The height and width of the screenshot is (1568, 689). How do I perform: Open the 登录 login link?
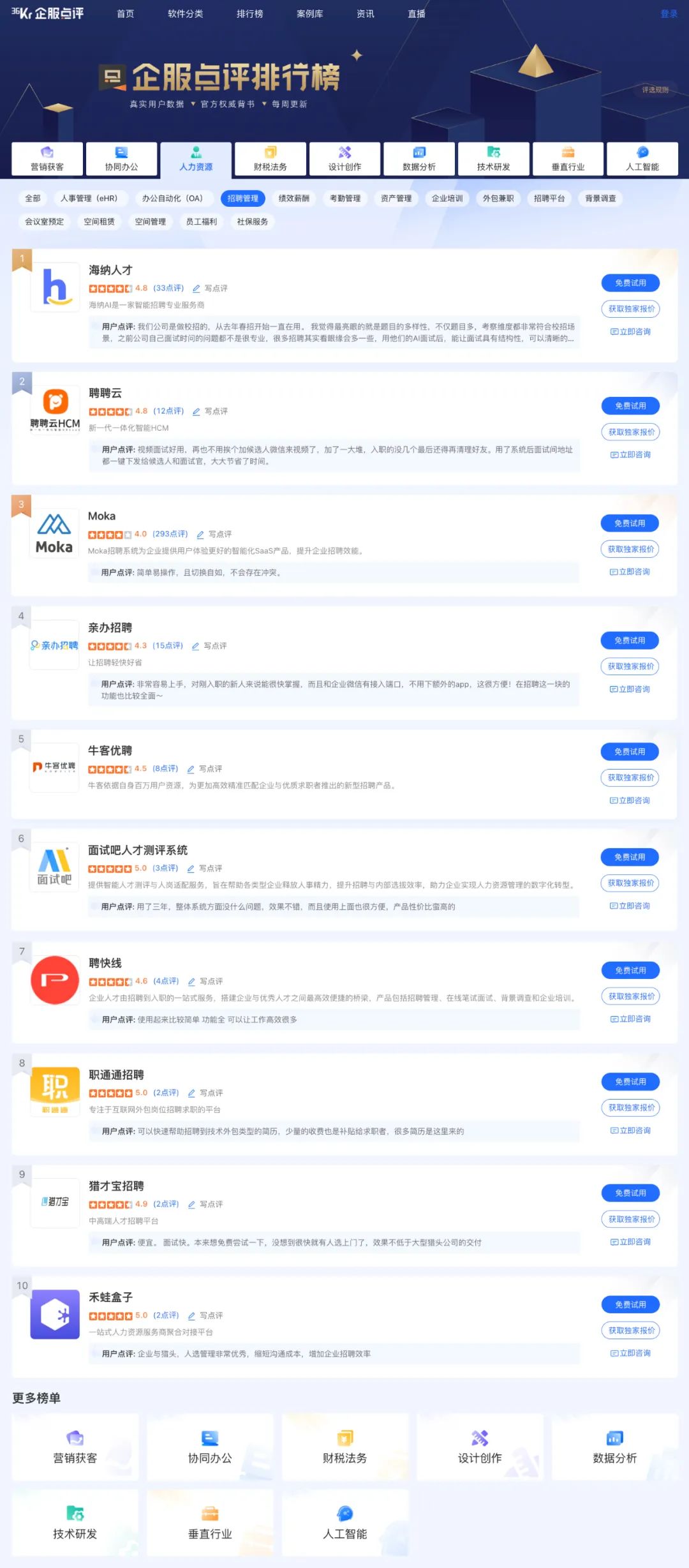click(x=669, y=13)
